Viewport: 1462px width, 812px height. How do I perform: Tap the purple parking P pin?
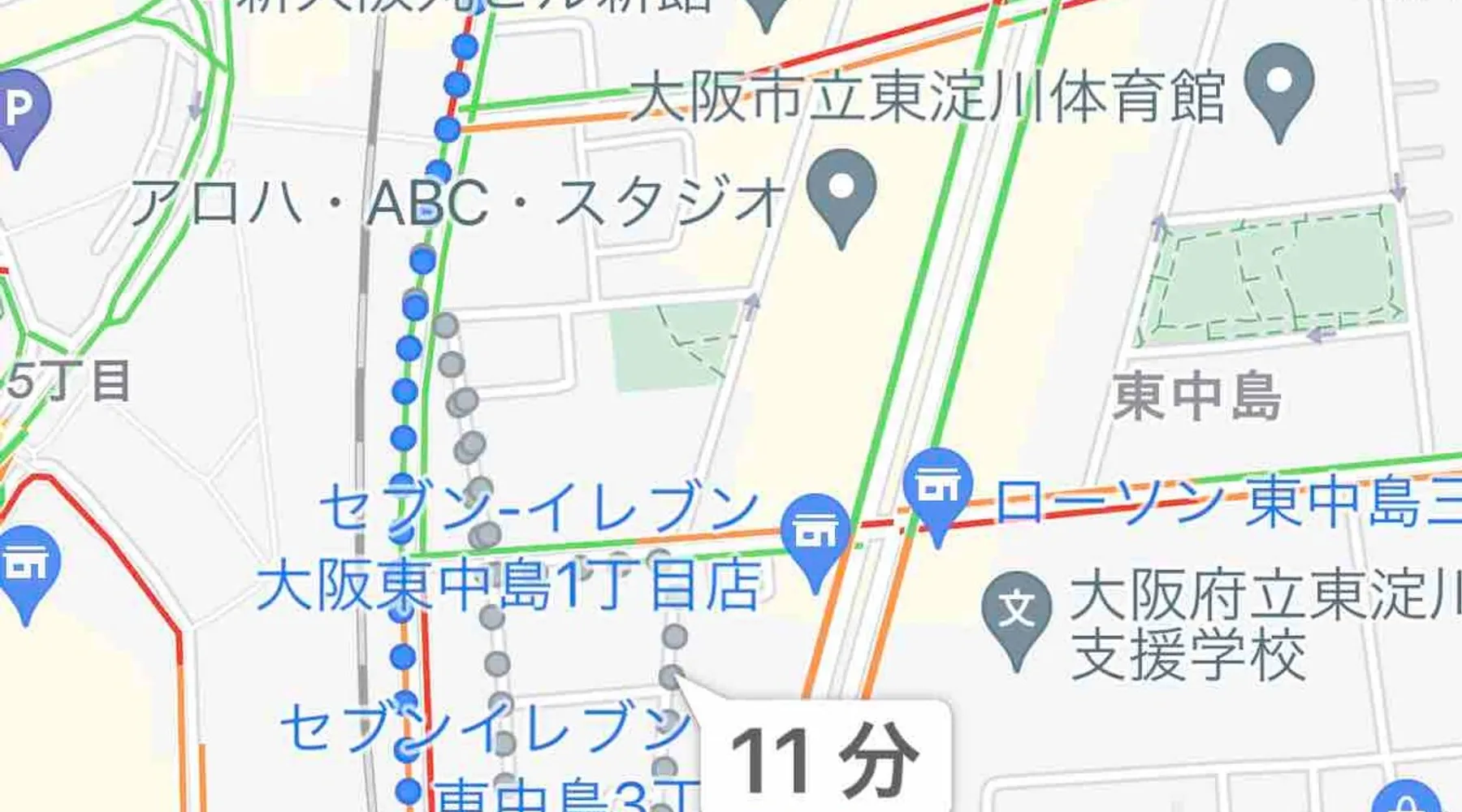18,112
